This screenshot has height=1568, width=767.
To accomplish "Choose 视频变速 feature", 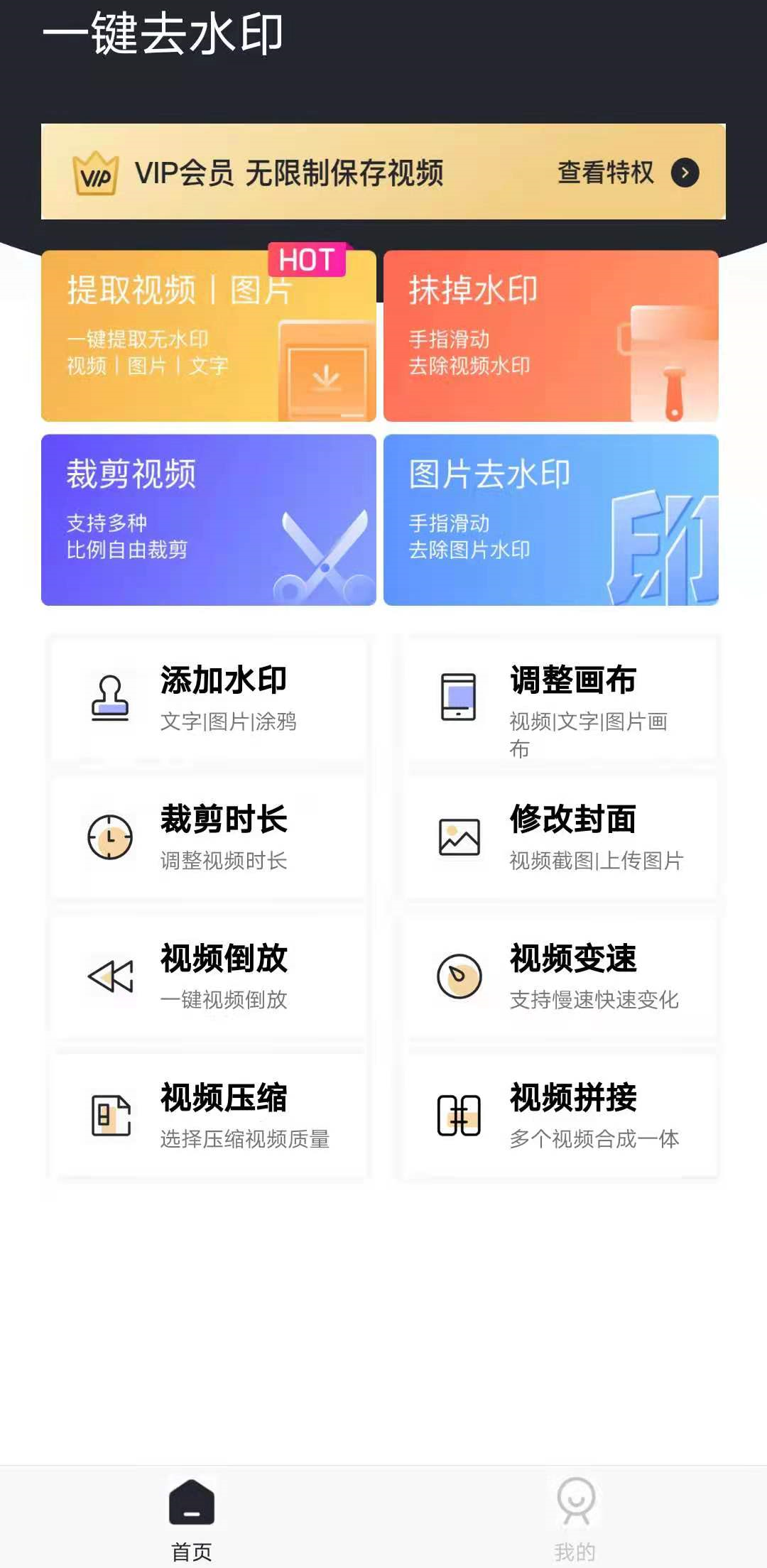I will (560, 976).
